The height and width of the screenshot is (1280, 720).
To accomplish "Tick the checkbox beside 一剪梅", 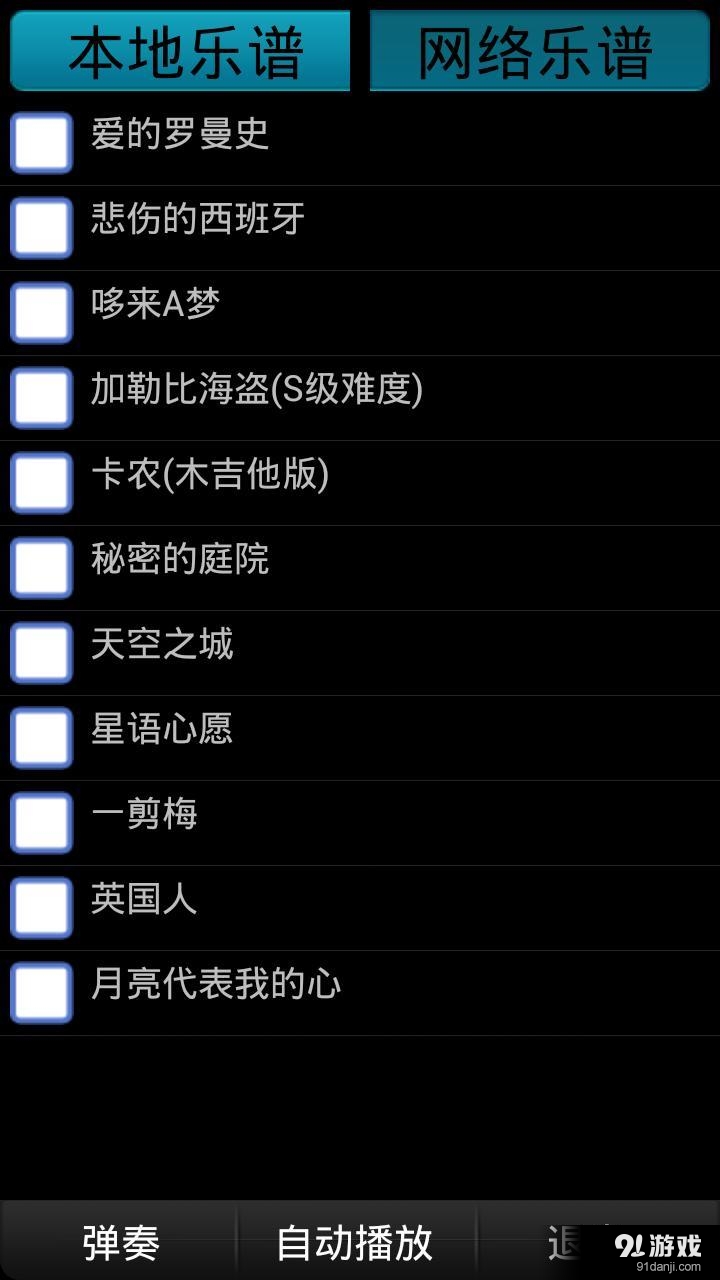I will click(x=40, y=823).
